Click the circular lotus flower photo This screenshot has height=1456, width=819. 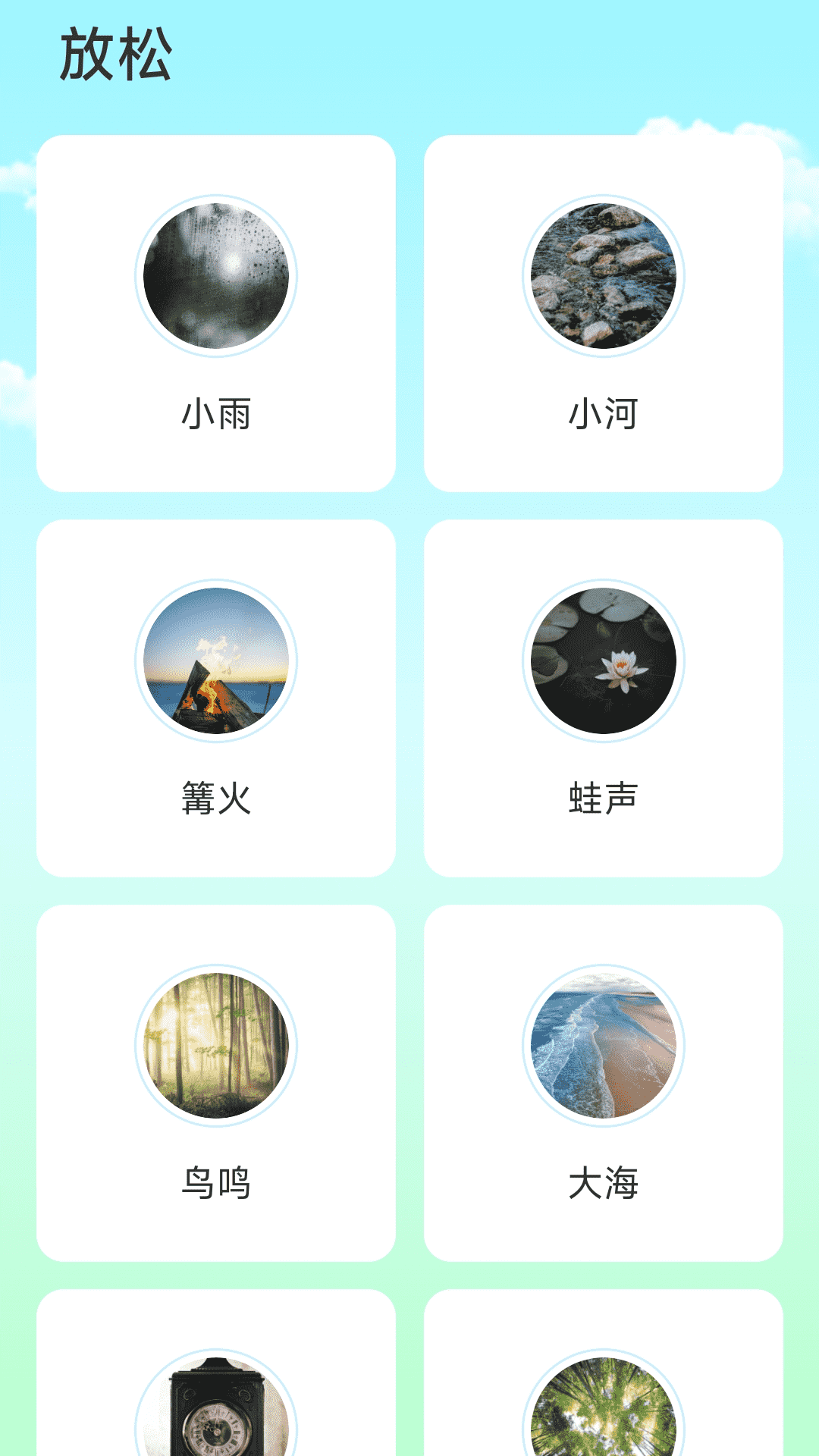pos(603,661)
